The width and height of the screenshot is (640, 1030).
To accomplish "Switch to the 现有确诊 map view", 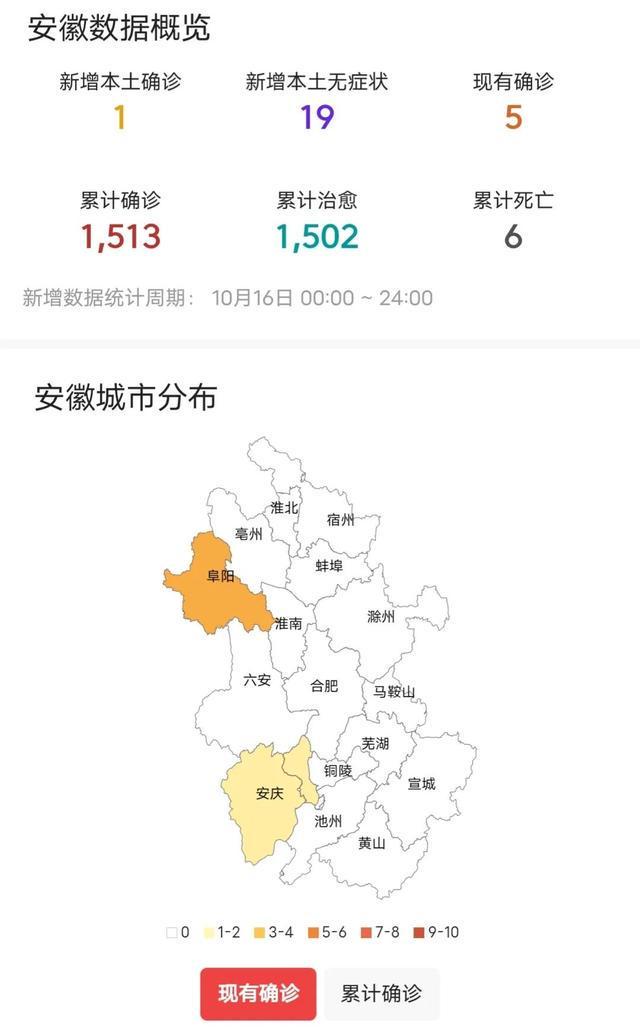I will pyautogui.click(x=258, y=993).
